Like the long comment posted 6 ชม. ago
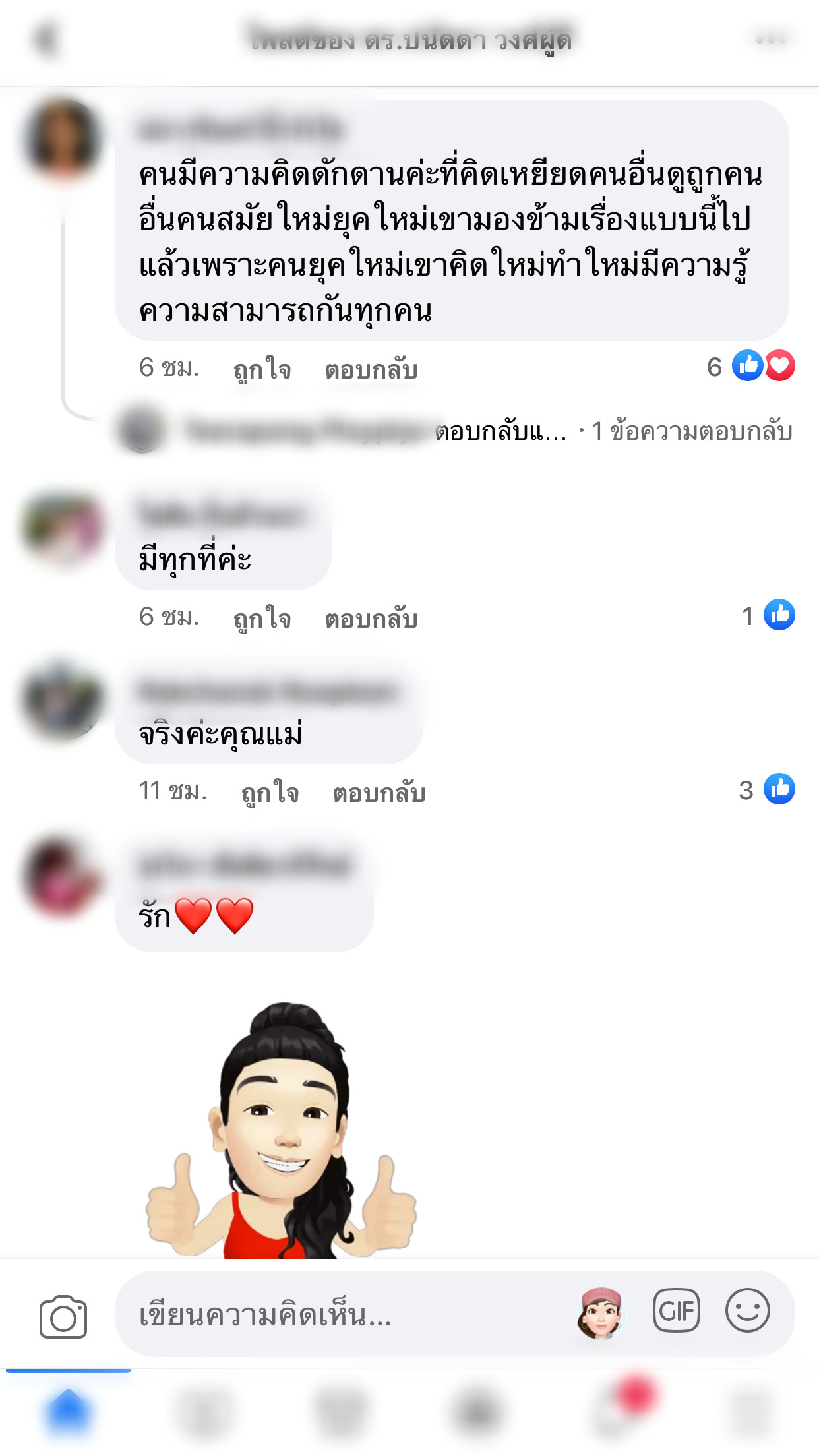 (x=262, y=369)
